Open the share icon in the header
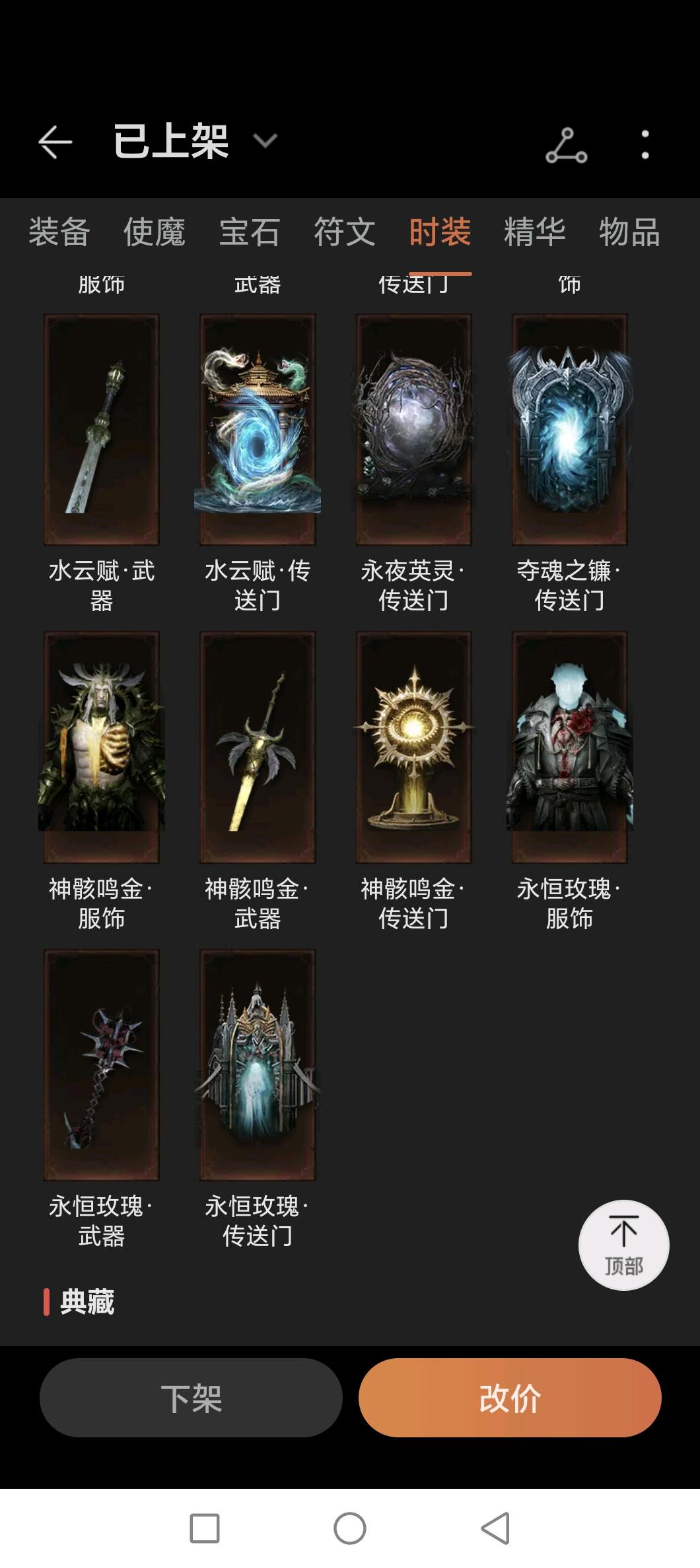Viewport: 700px width, 1568px height. [566, 145]
